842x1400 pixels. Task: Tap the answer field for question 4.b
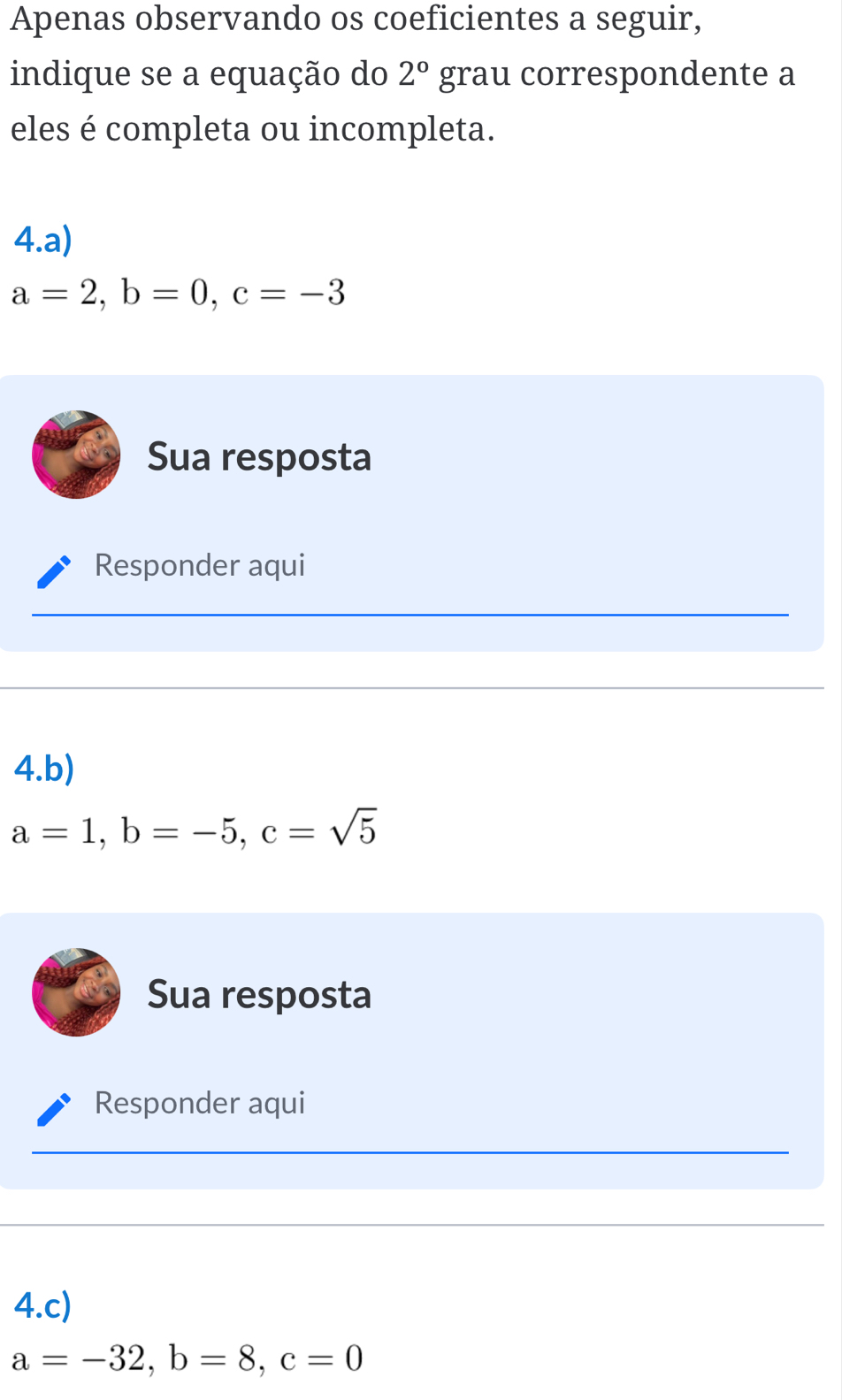coord(410,1105)
